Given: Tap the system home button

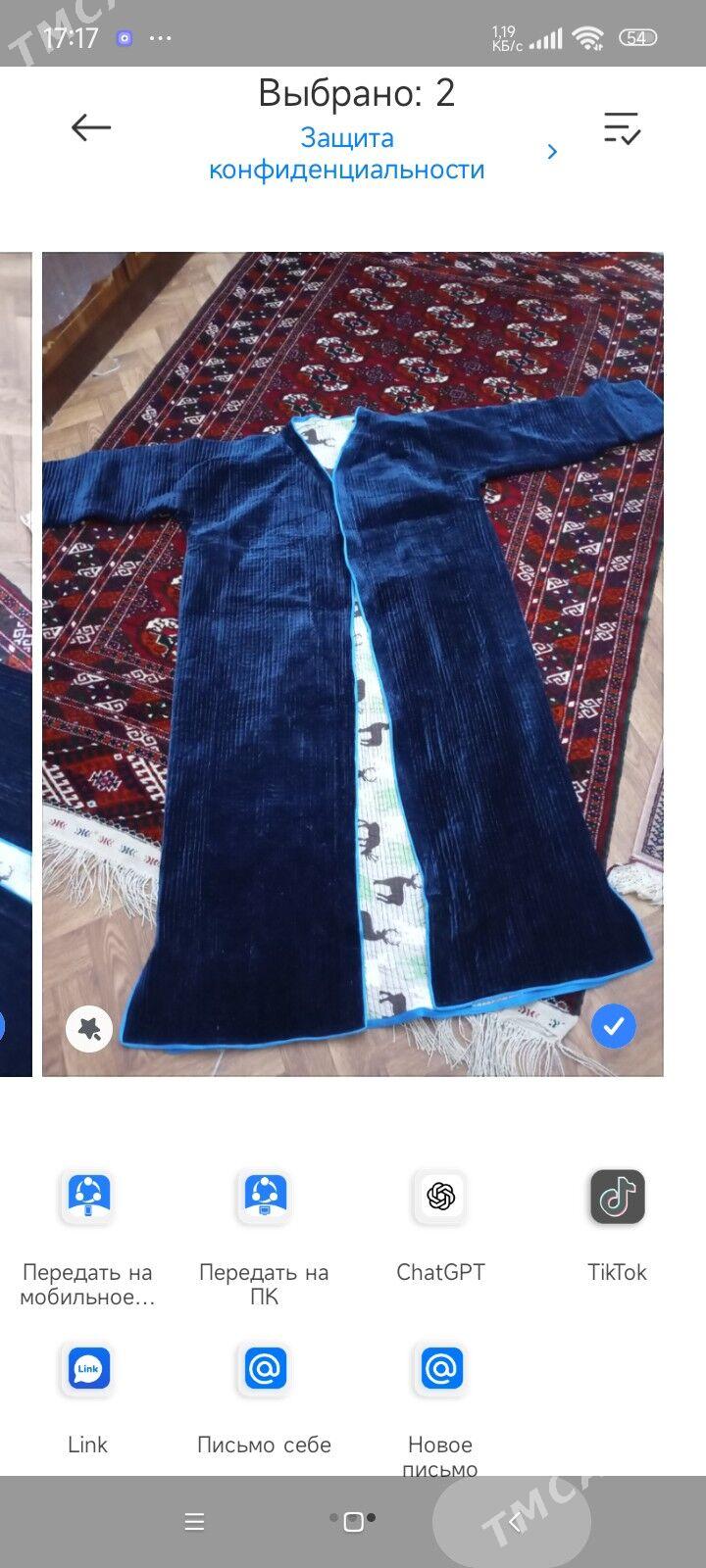Looking at the screenshot, I should tap(354, 1521).
